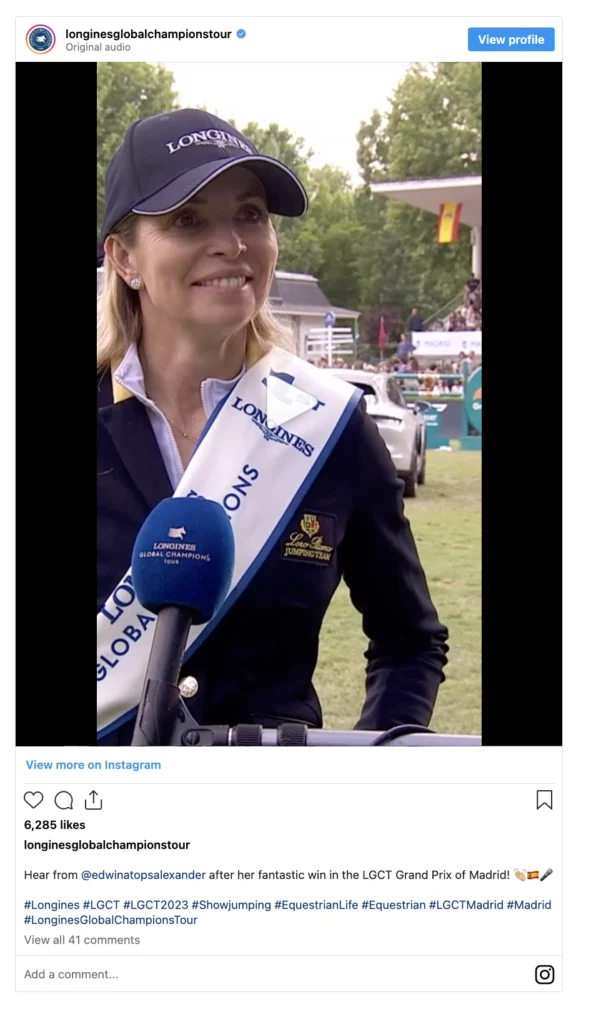Viewport: 591px width, 1024px height.
Task: Open the #LGCTMadrid hashtag
Action: pos(466,904)
